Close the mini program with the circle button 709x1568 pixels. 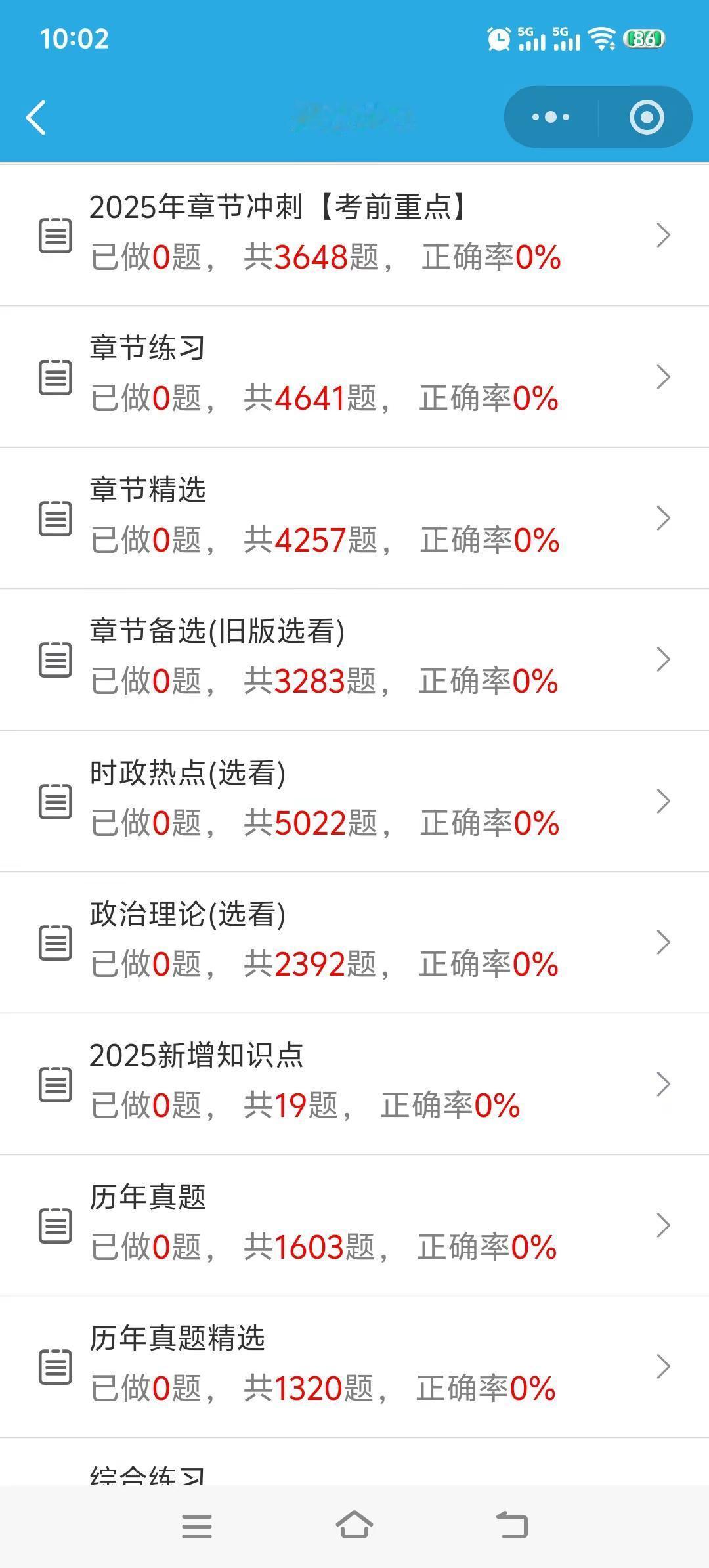pyautogui.click(x=646, y=118)
